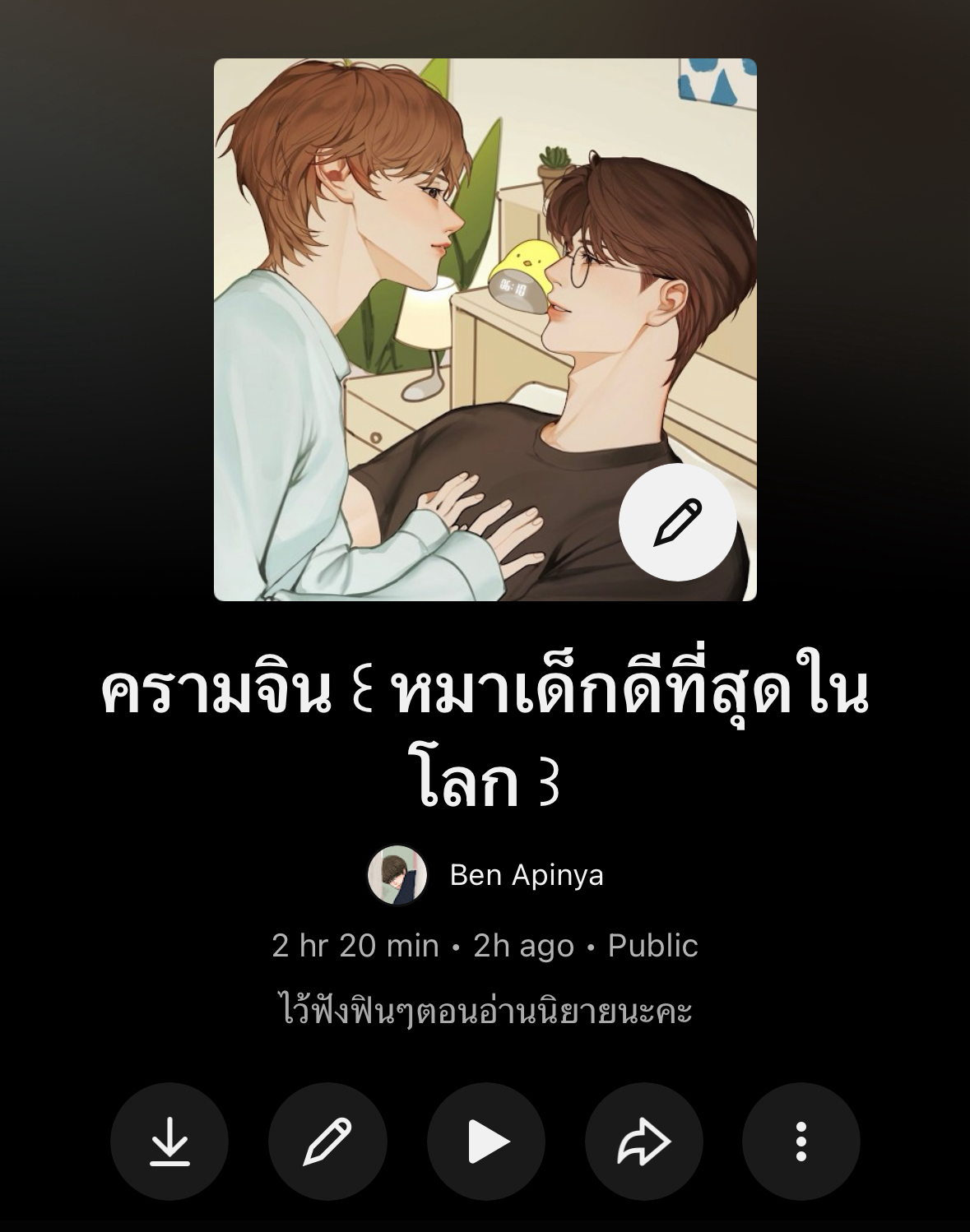The height and width of the screenshot is (1232, 970).
Task: Open Ben Apinya's channel
Action: click(x=526, y=875)
